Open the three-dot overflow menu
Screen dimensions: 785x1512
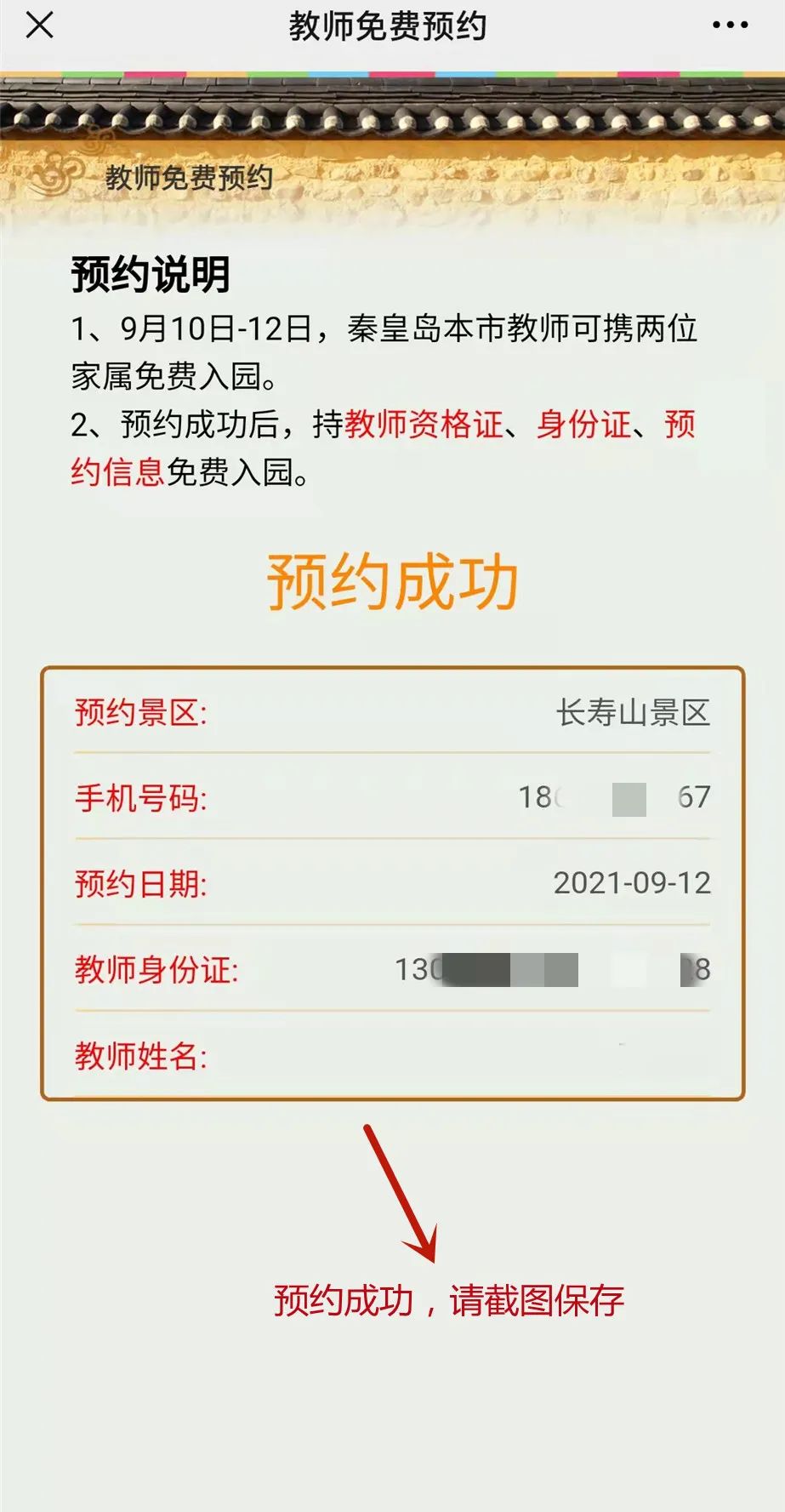tap(730, 26)
